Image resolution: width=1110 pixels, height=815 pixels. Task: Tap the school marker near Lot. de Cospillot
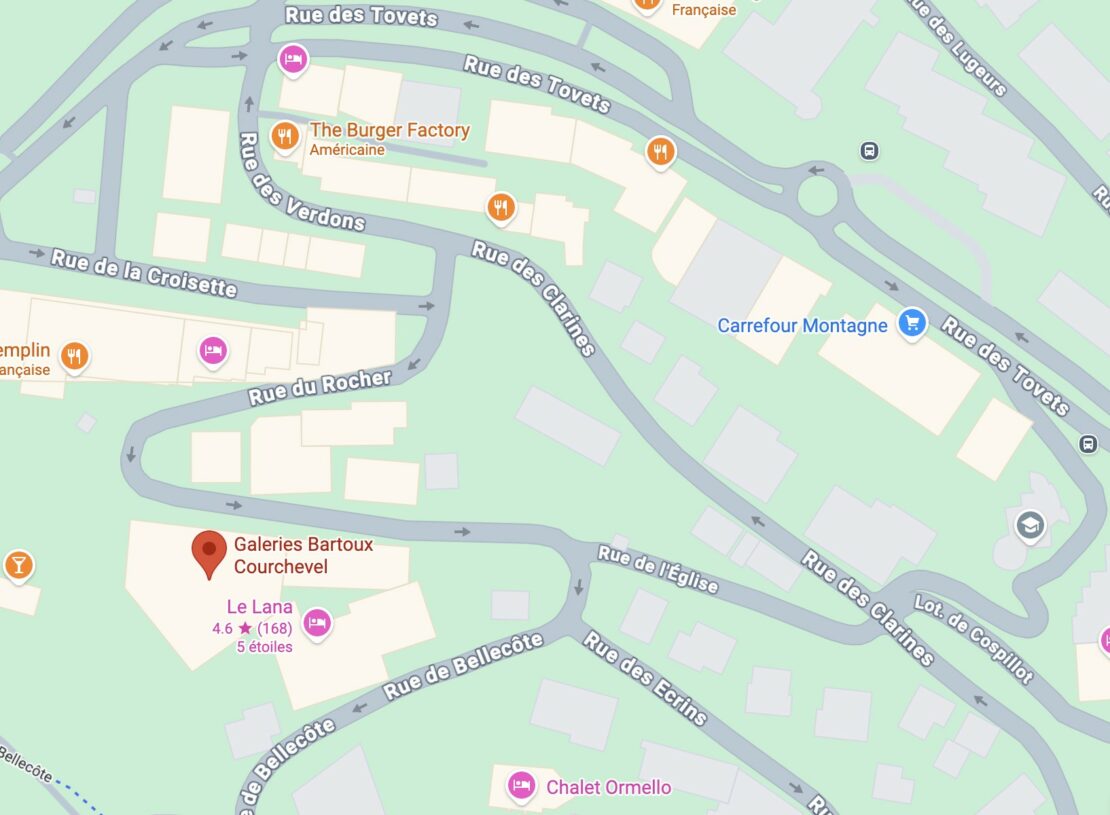[x=1030, y=524]
